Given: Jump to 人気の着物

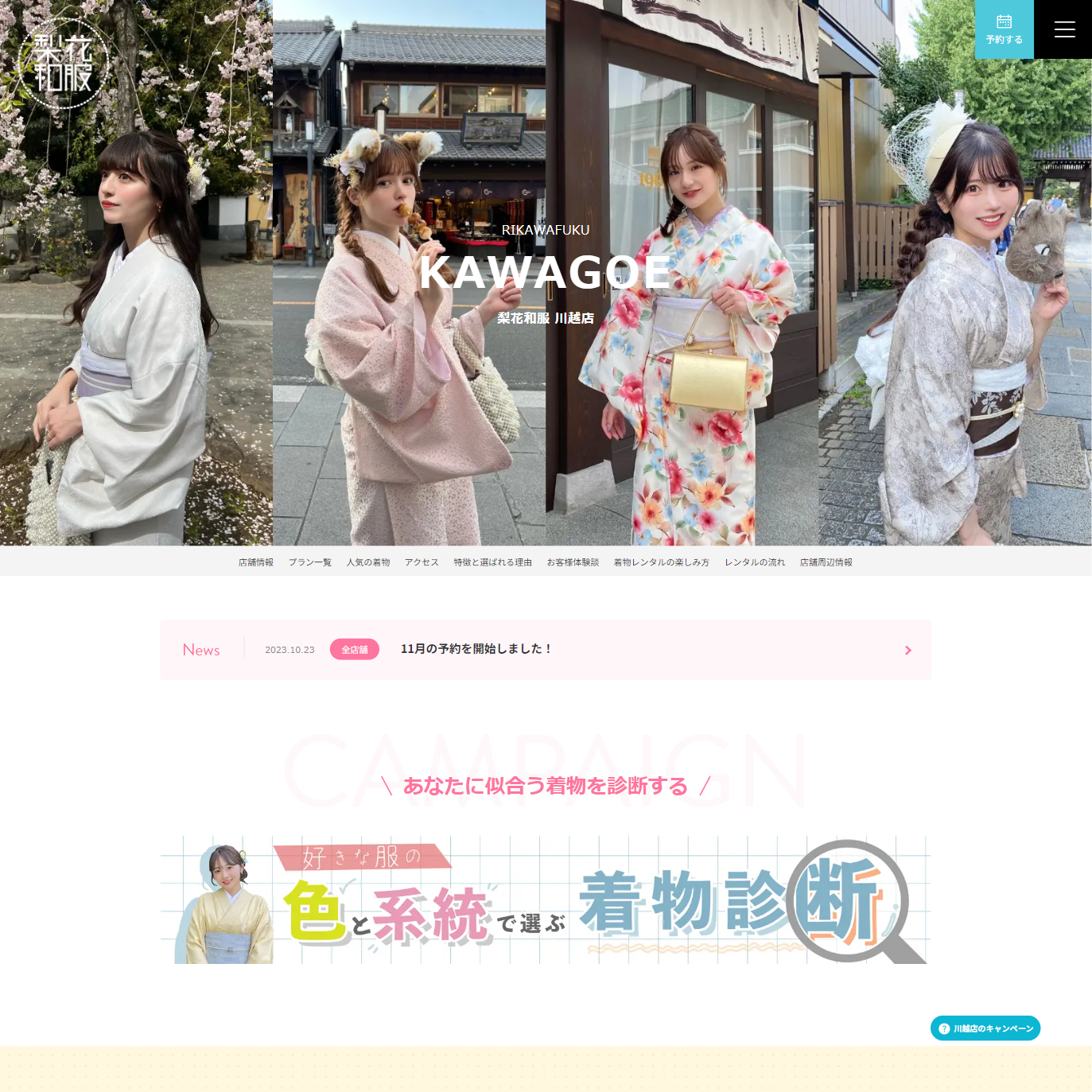Looking at the screenshot, I should pyautogui.click(x=367, y=562).
